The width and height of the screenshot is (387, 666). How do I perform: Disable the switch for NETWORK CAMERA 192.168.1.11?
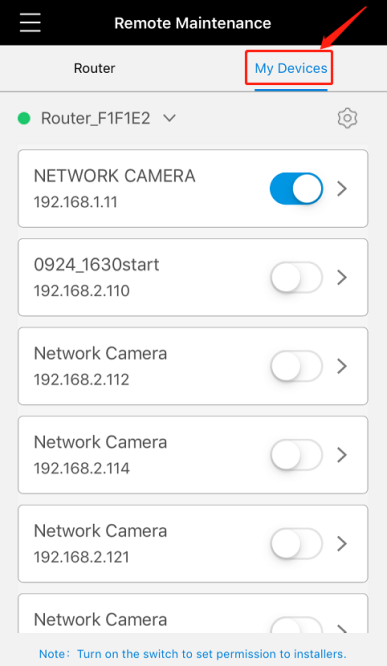pyautogui.click(x=296, y=188)
